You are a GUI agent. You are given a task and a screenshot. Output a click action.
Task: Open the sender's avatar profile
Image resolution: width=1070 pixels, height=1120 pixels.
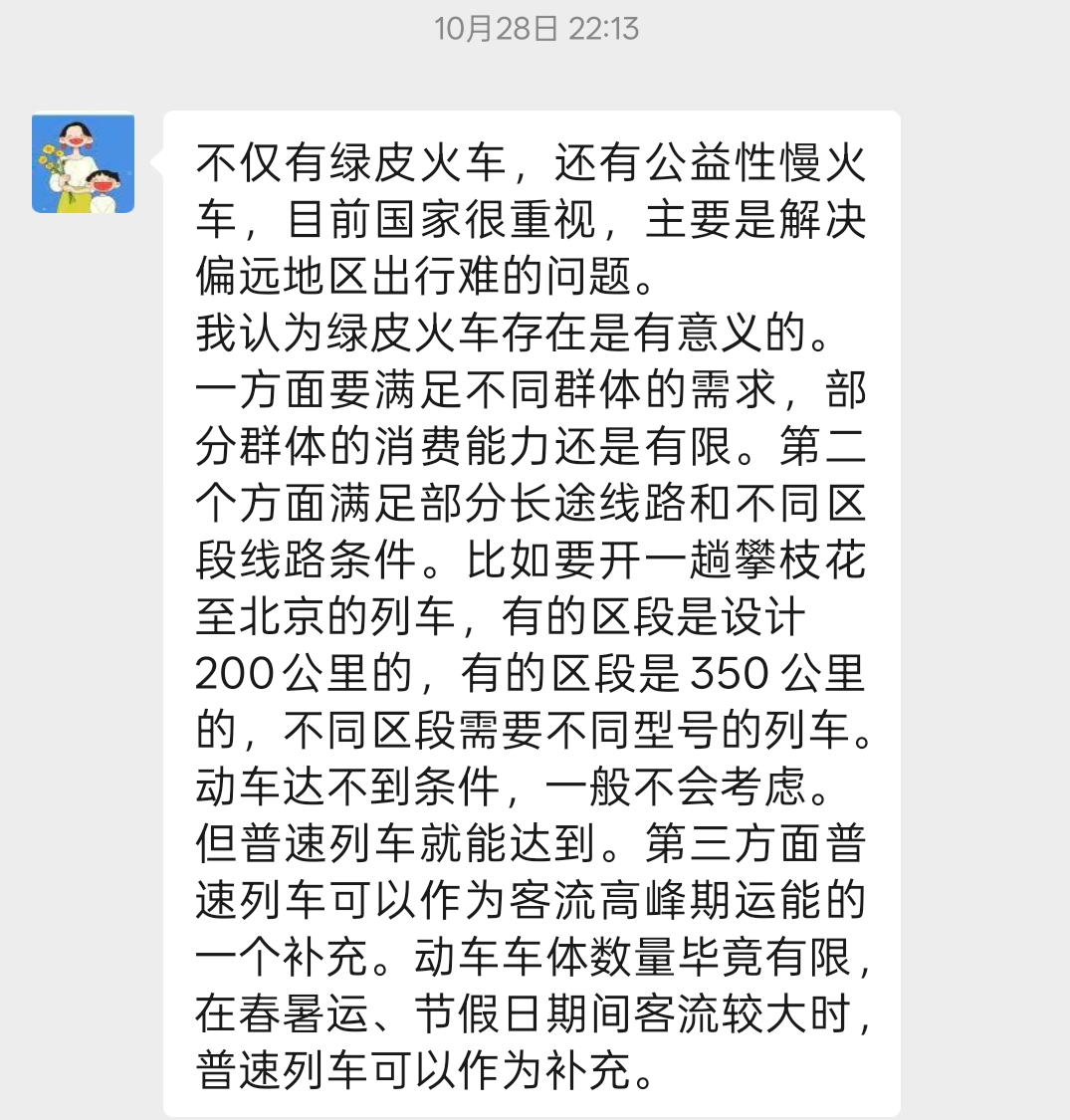coord(83,163)
